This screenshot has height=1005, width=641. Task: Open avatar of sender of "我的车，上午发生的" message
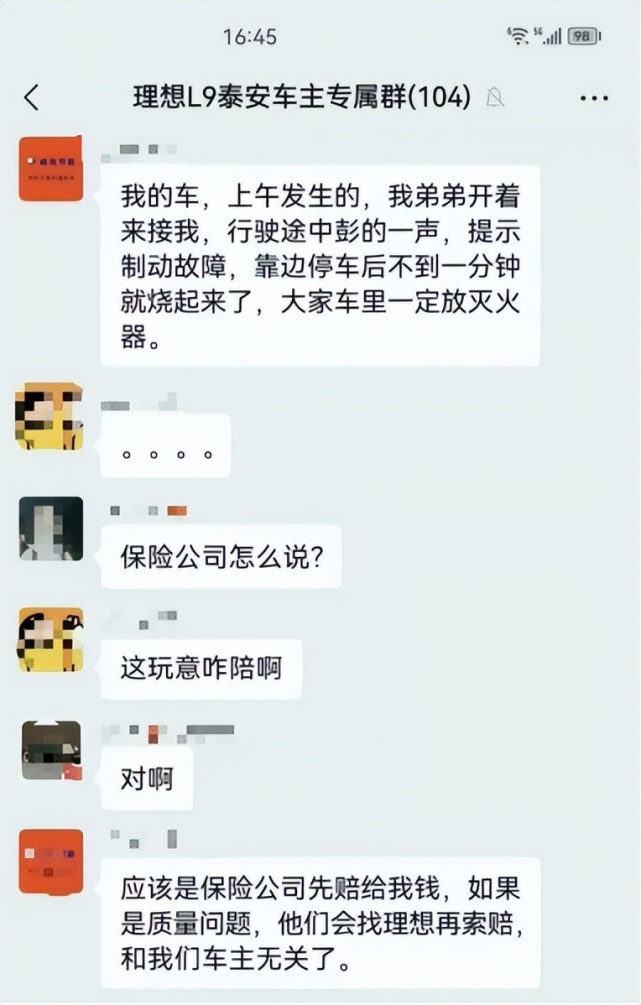tap(51, 168)
